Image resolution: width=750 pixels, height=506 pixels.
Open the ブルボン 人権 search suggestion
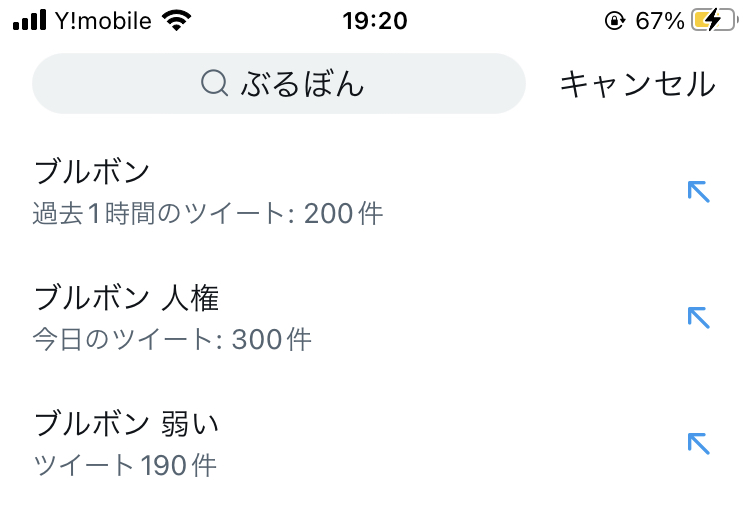pyautogui.click(x=375, y=318)
